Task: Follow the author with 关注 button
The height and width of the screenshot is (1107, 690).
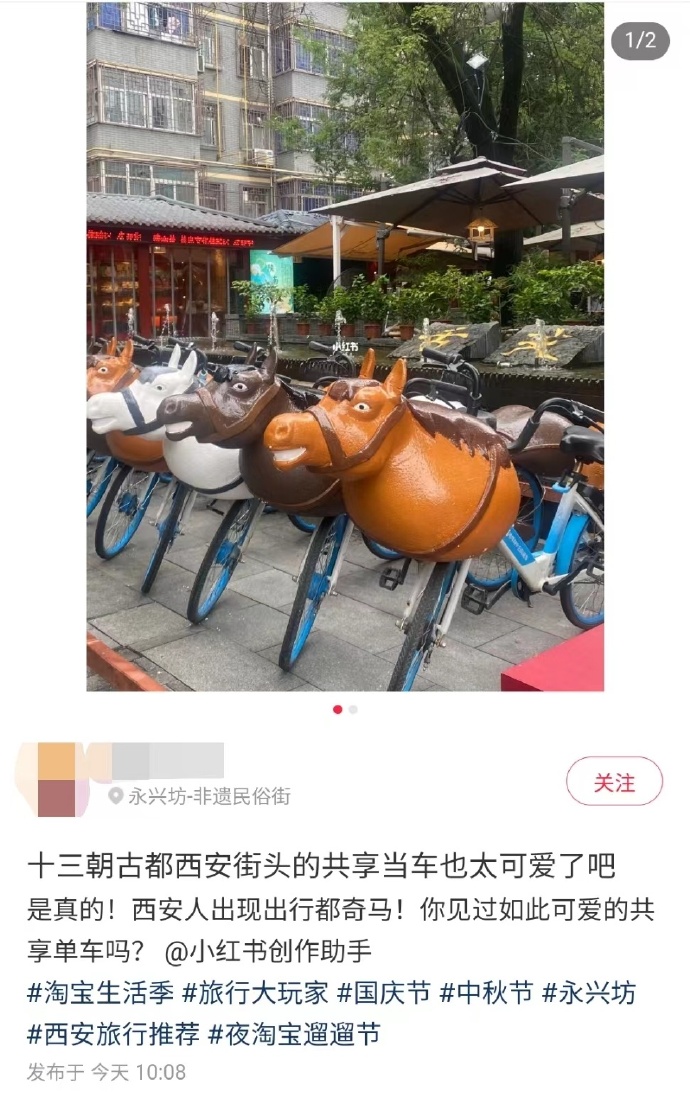Action: [x=614, y=782]
